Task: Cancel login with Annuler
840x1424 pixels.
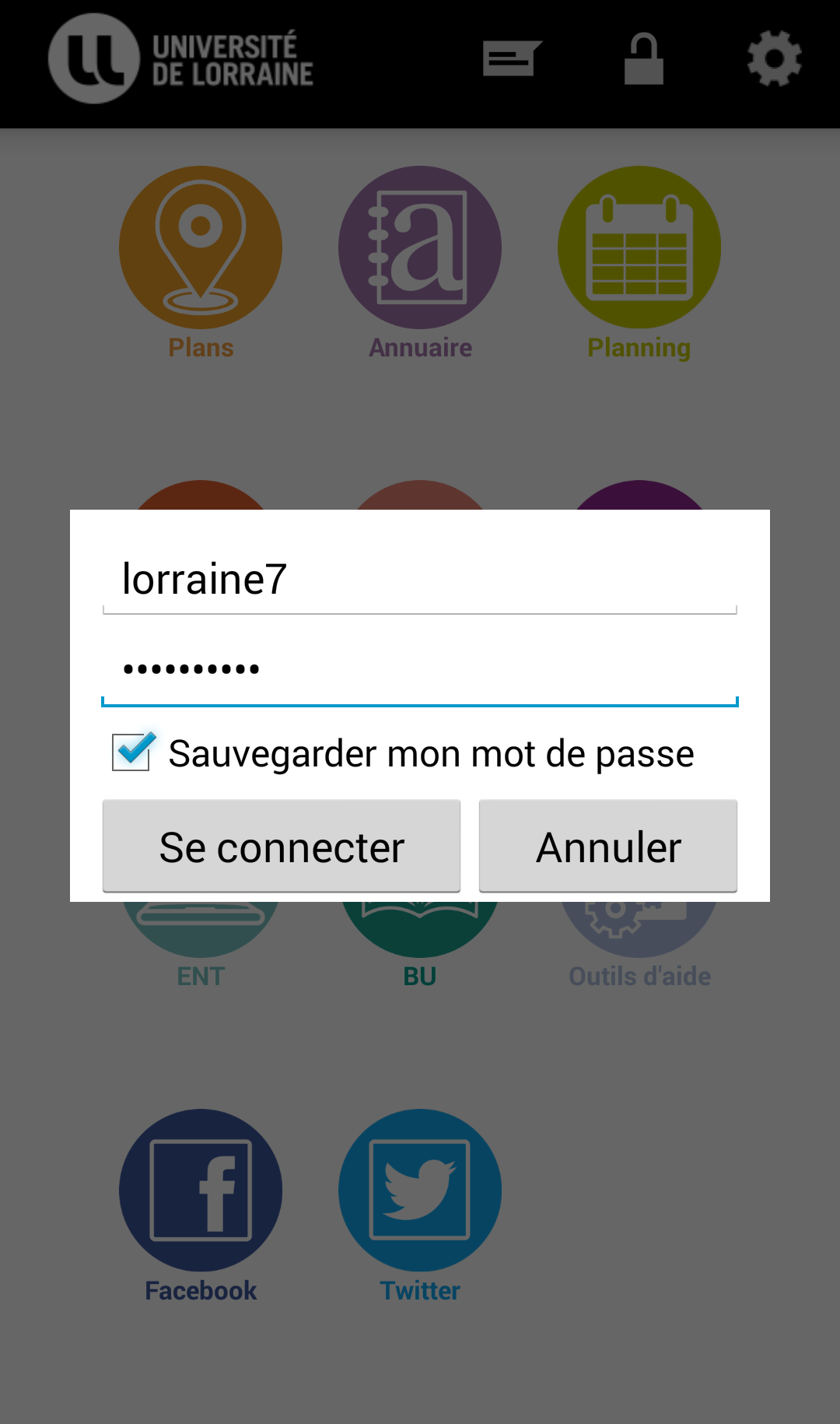Action: pos(607,847)
